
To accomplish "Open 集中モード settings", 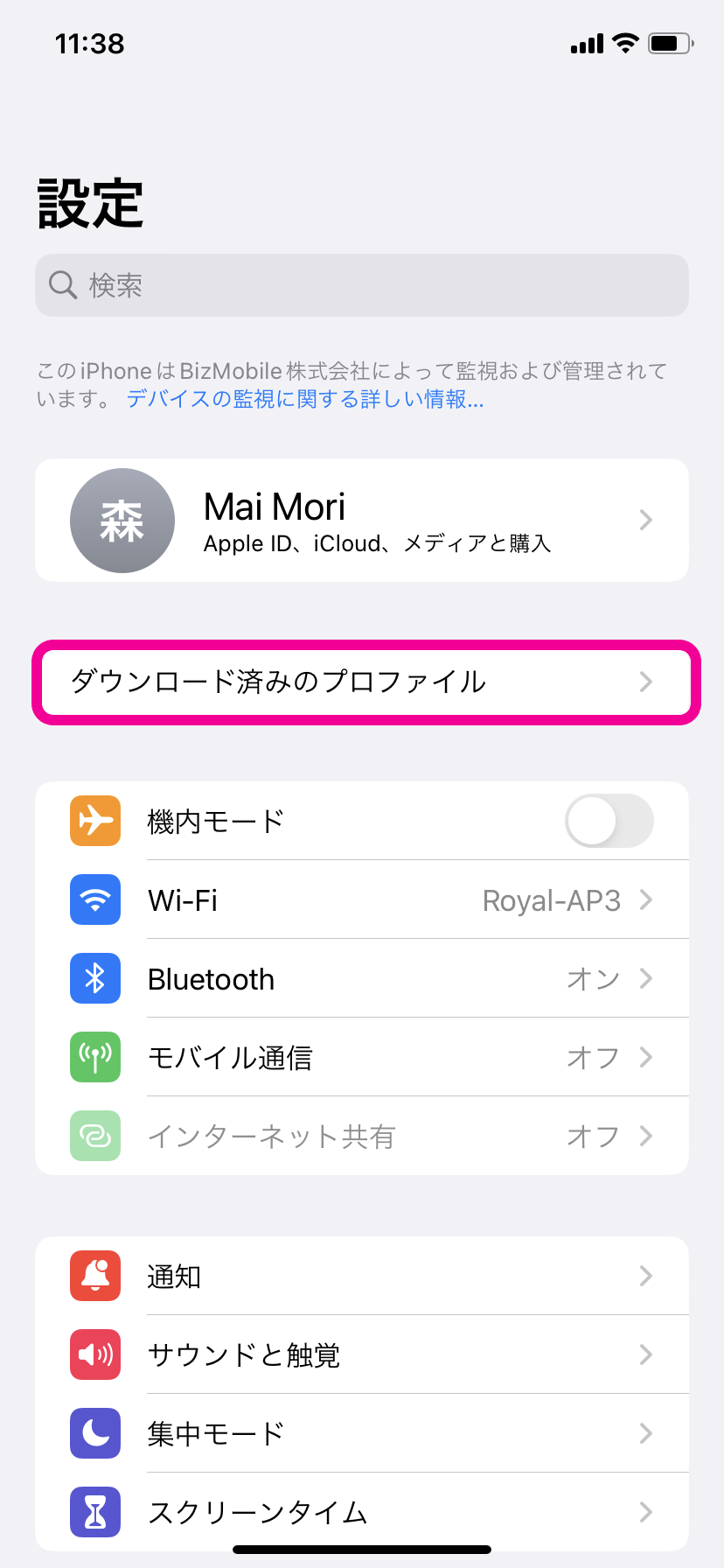I will pos(362,1434).
